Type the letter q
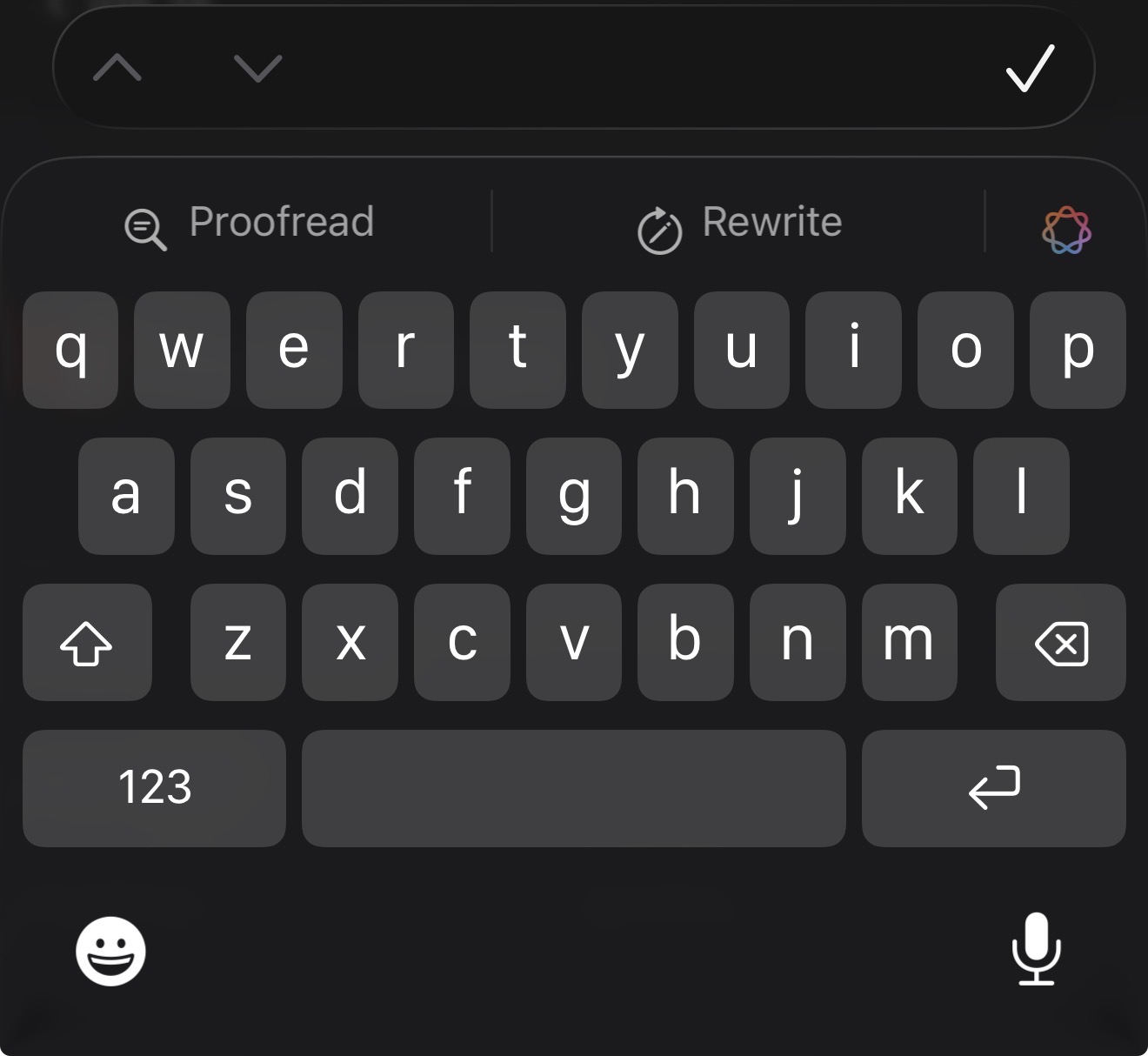Viewport: 1148px width, 1056px height. [x=70, y=350]
